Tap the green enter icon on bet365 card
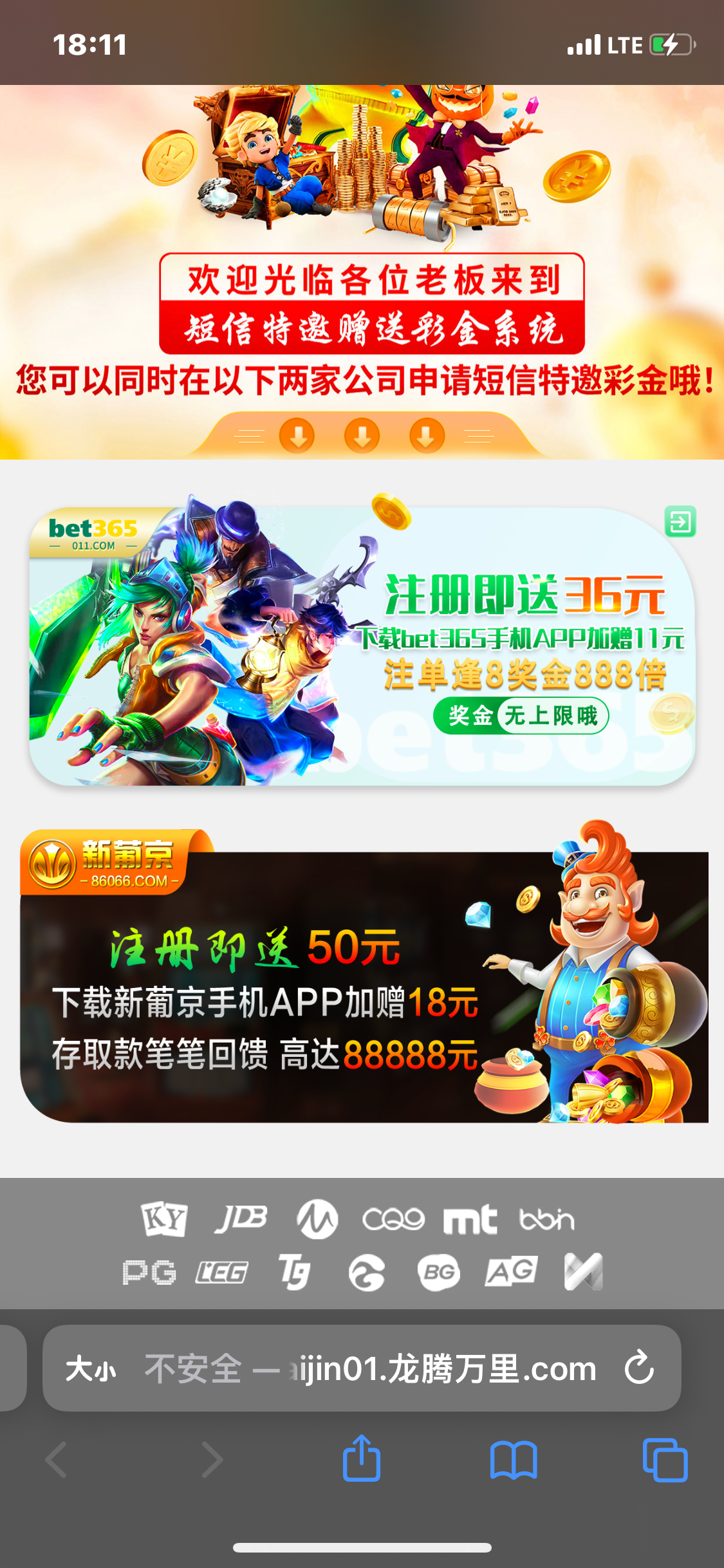Screen dimensions: 724x1568 point(680,521)
